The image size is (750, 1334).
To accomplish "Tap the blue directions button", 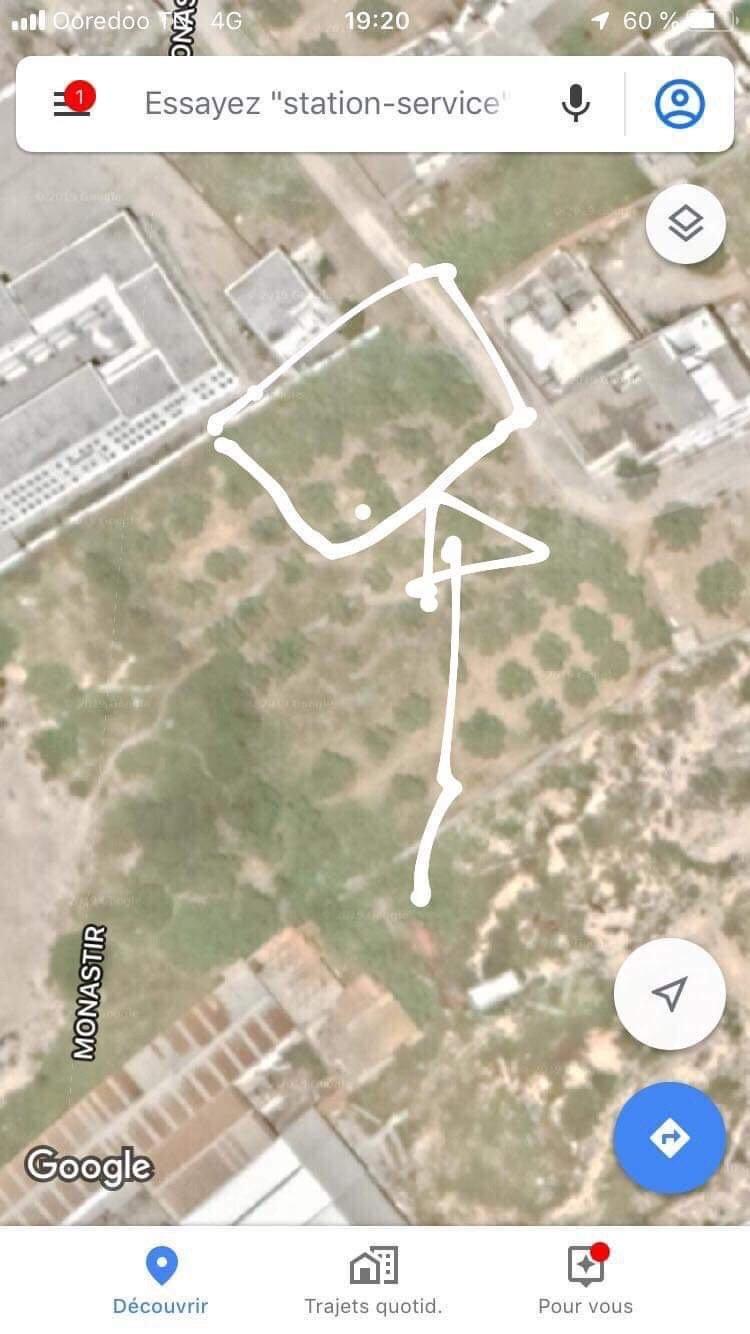I will (x=670, y=1138).
